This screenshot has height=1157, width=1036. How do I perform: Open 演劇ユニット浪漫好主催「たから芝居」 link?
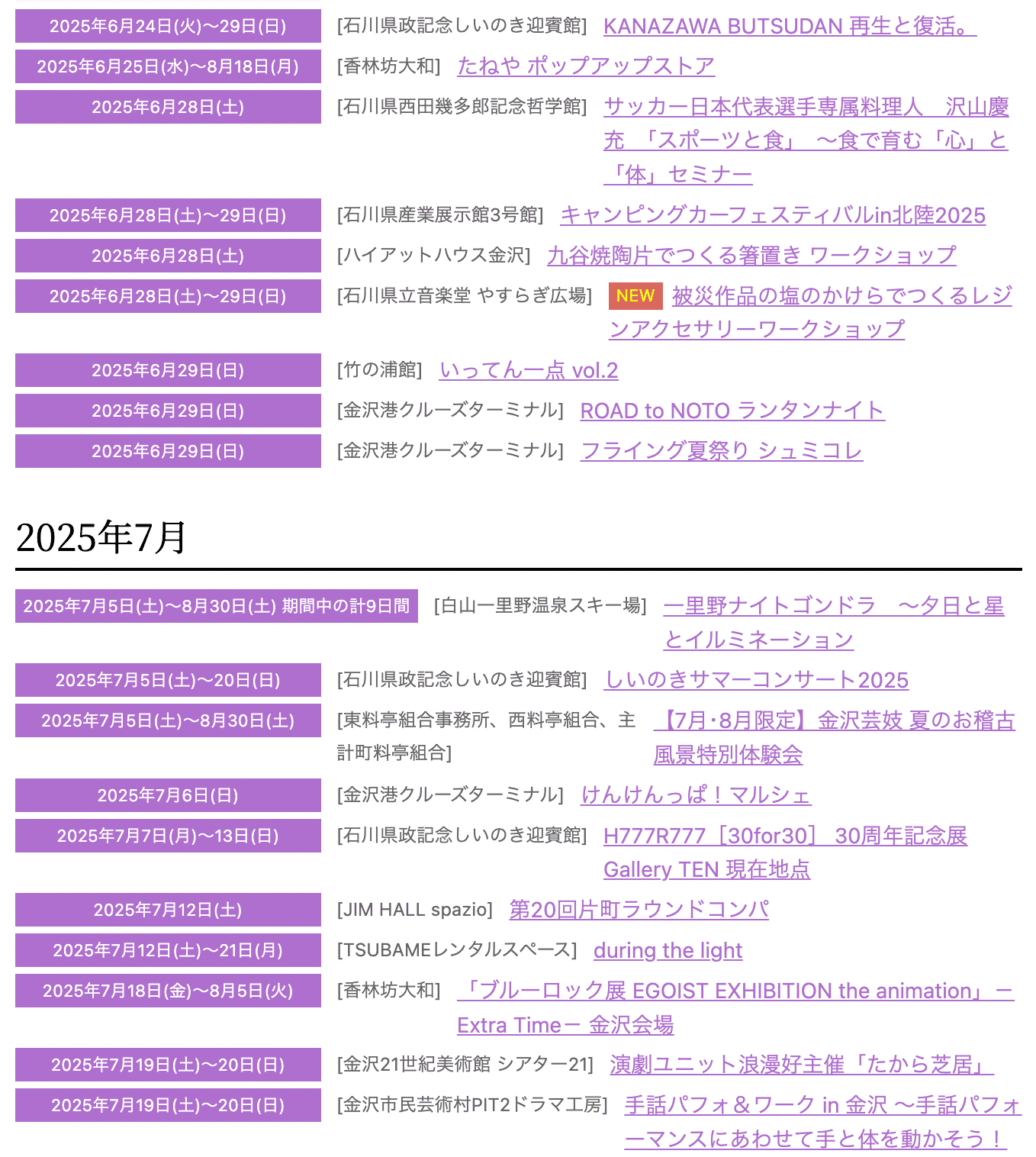[801, 1065]
